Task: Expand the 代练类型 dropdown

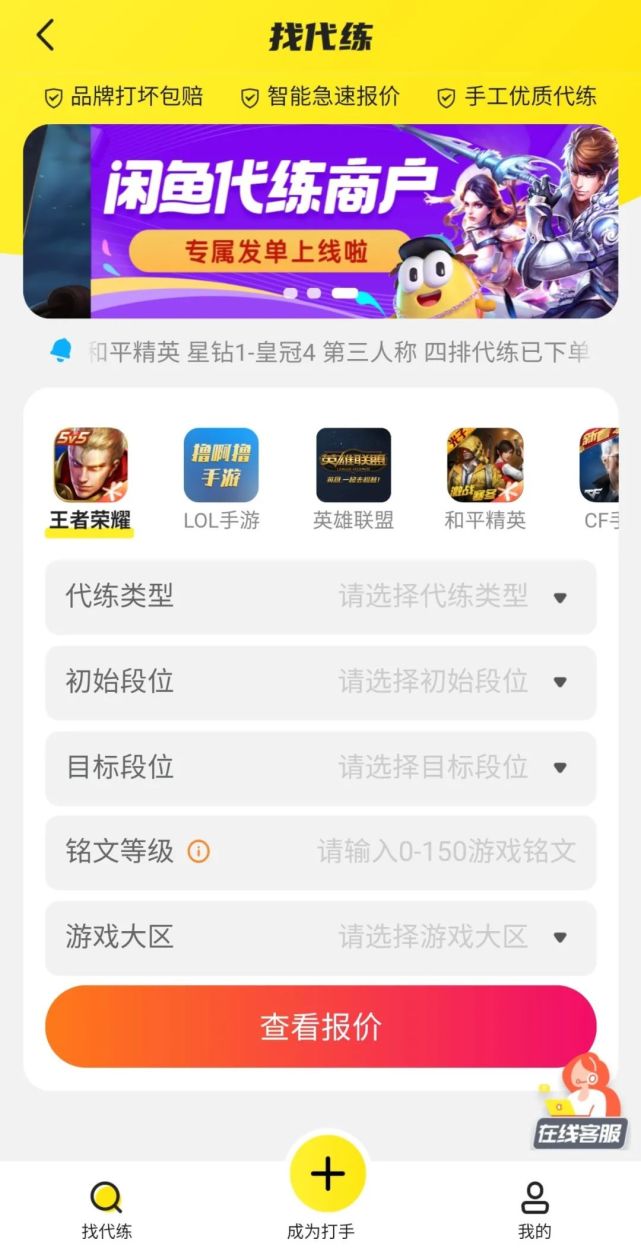Action: click(320, 597)
